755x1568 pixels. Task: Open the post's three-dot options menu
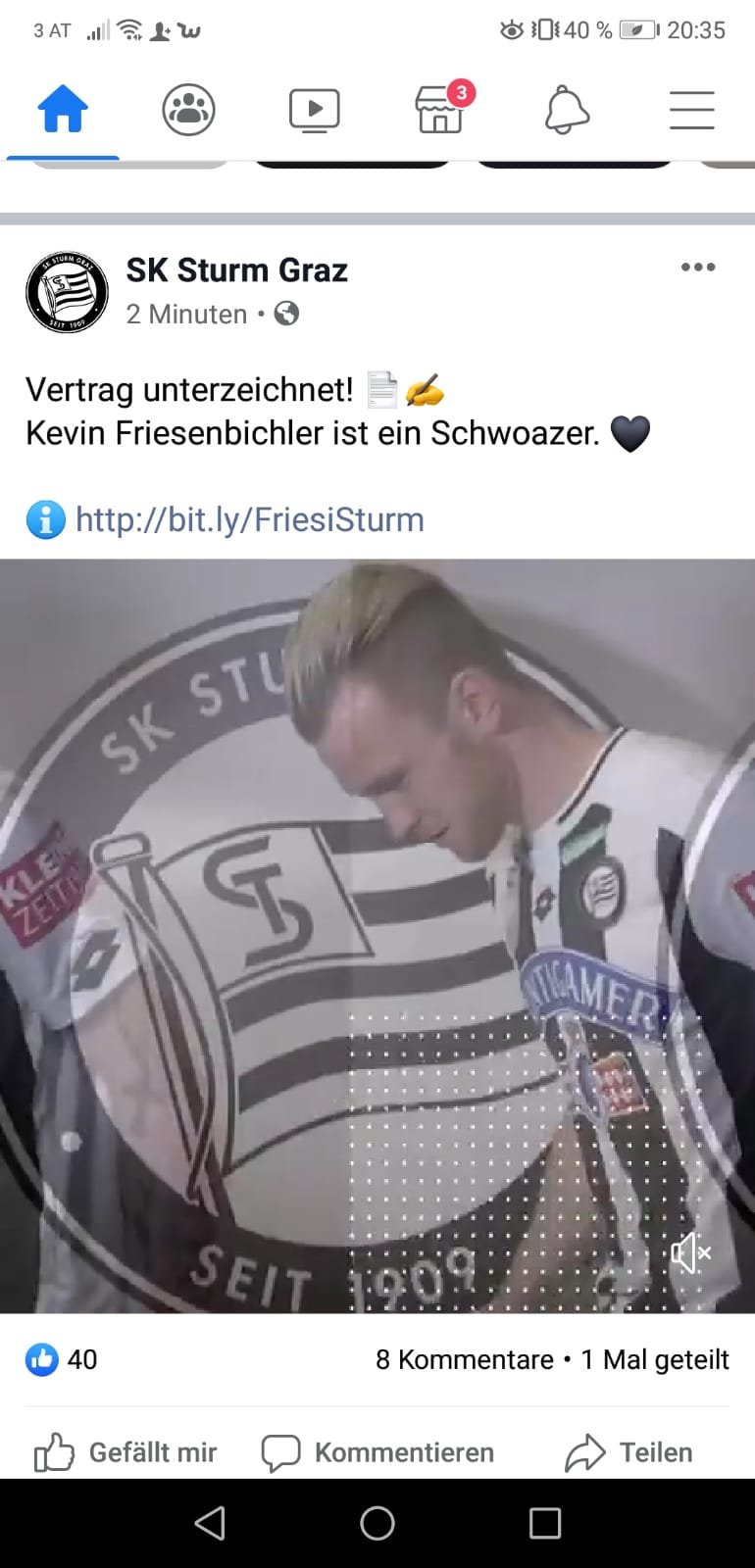698,267
